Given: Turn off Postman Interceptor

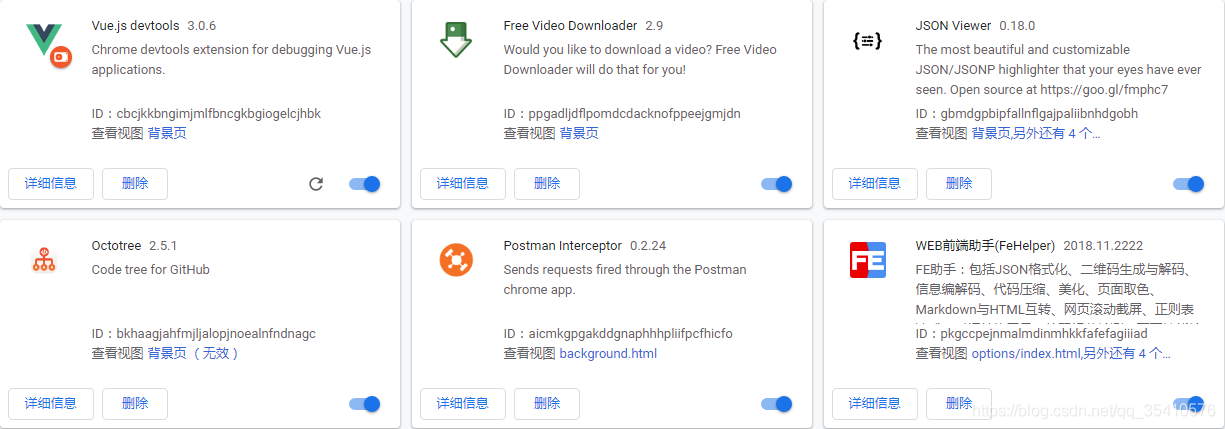Looking at the screenshot, I should 777,404.
